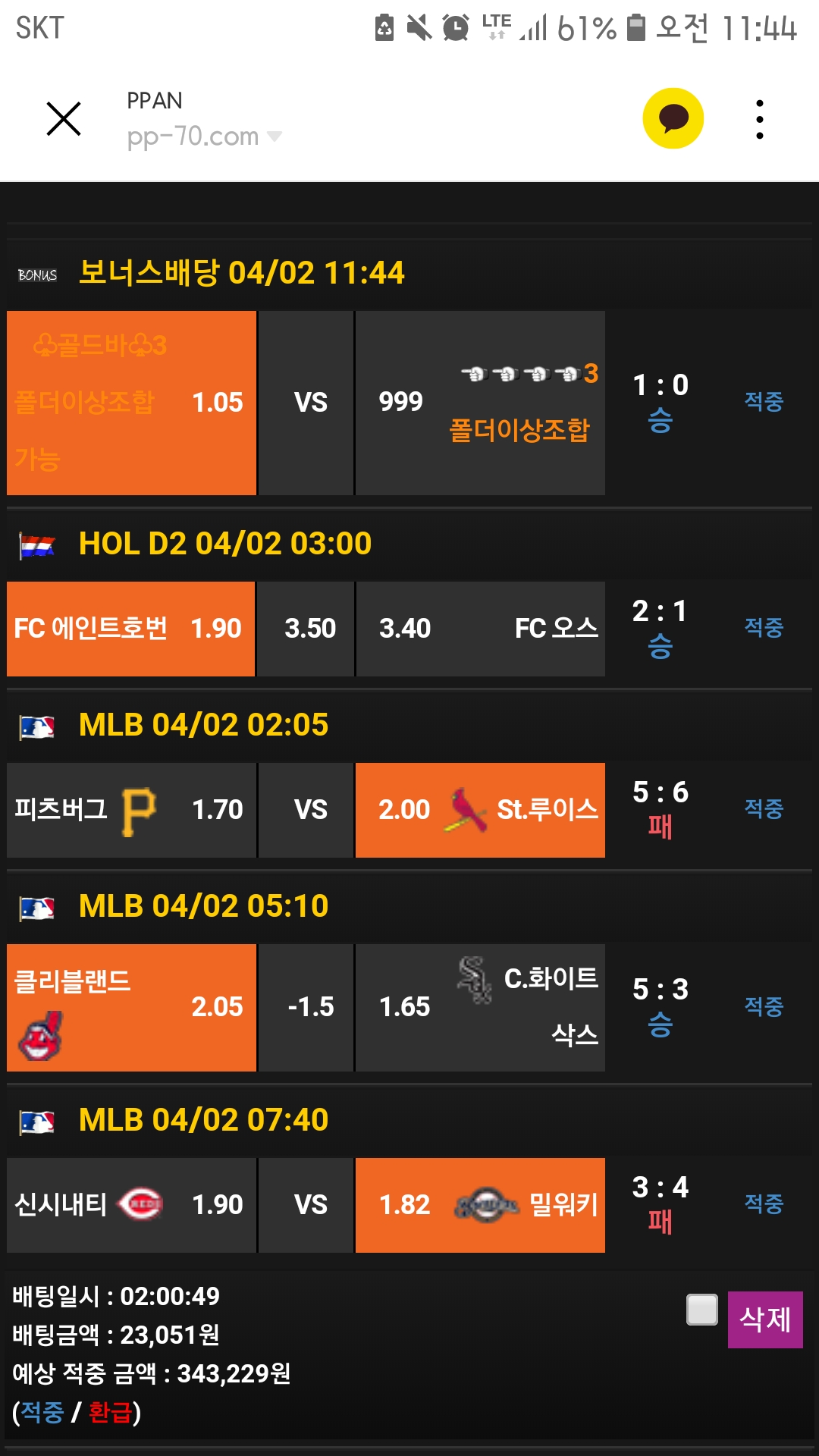Tick the checkbox next to 삭제
The image size is (819, 1456).
701,1310
